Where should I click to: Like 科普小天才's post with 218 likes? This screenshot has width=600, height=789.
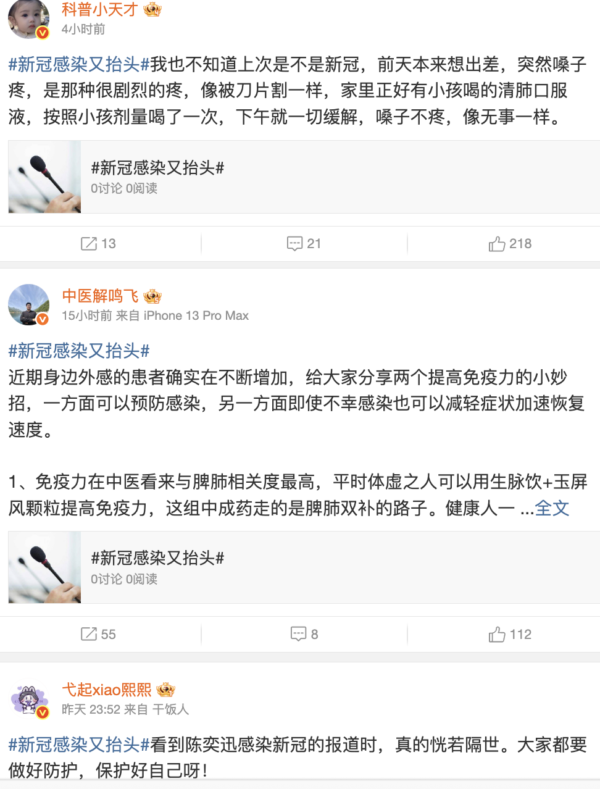pos(509,243)
